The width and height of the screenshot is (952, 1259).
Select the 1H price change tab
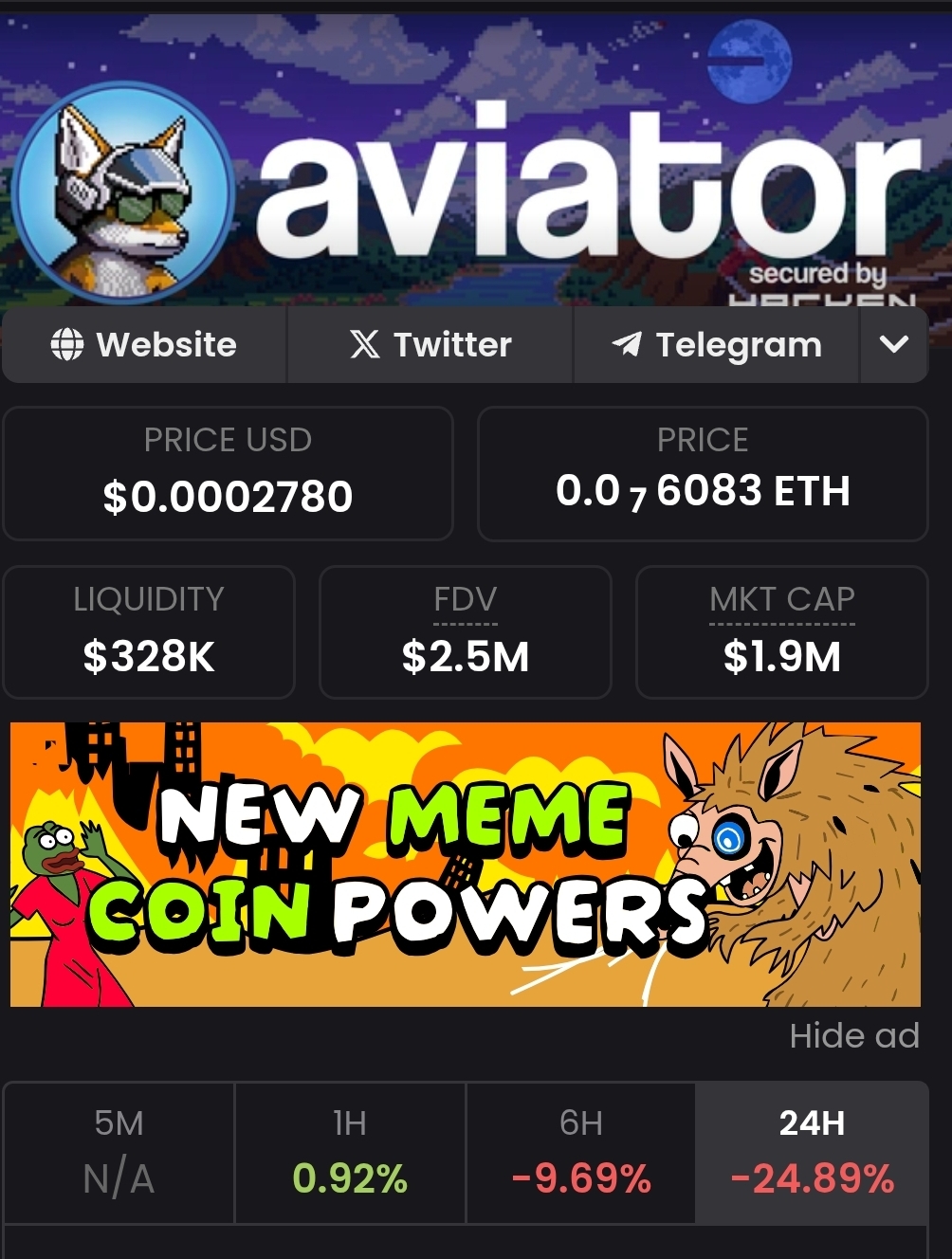350,1153
